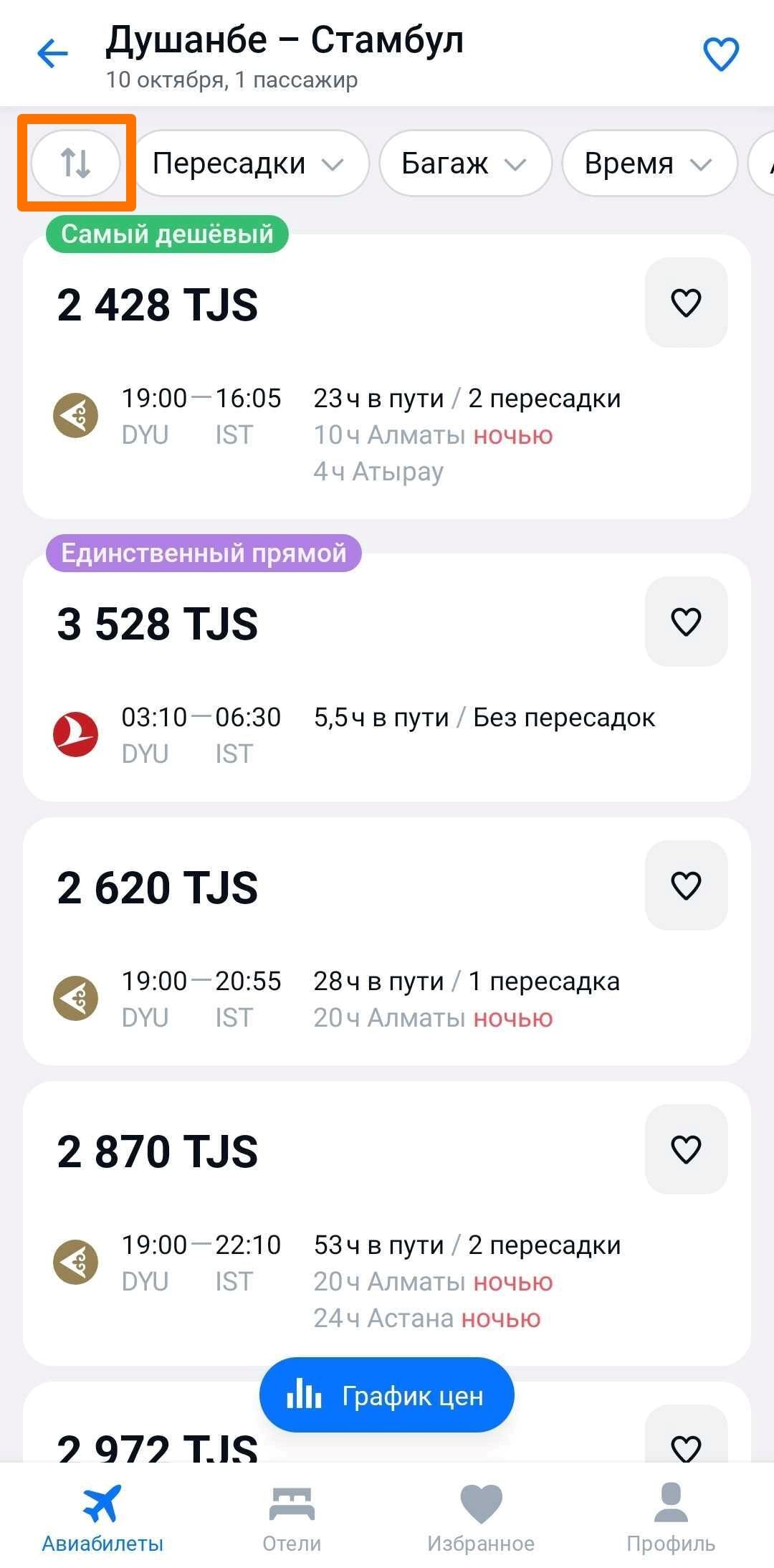Open the sort options button
774x1568 pixels.
tap(75, 163)
